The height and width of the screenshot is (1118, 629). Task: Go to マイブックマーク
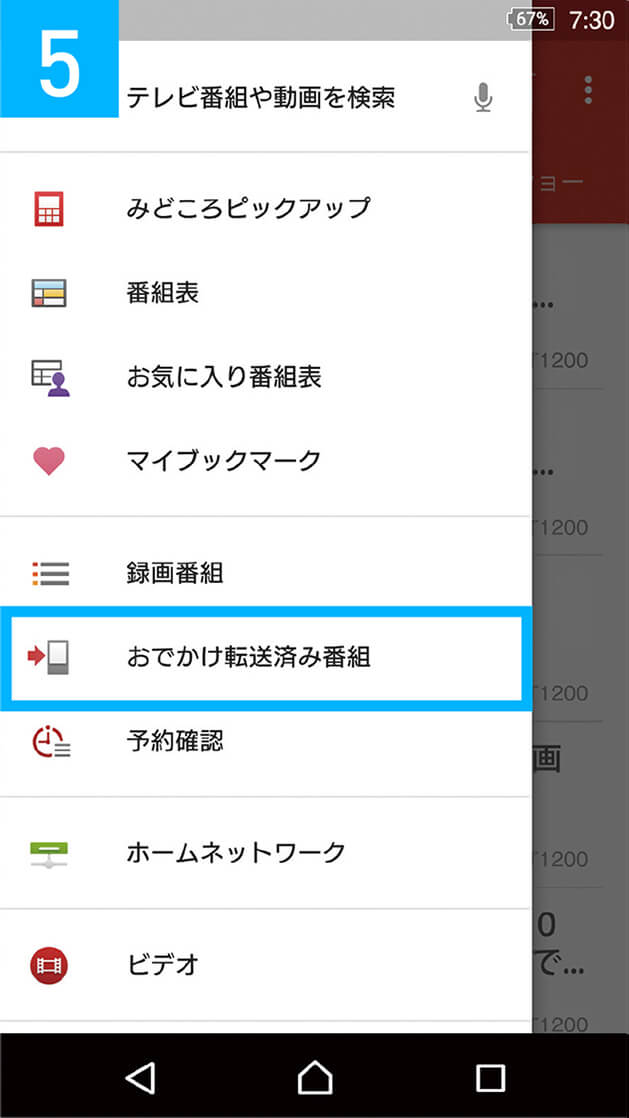(x=223, y=460)
